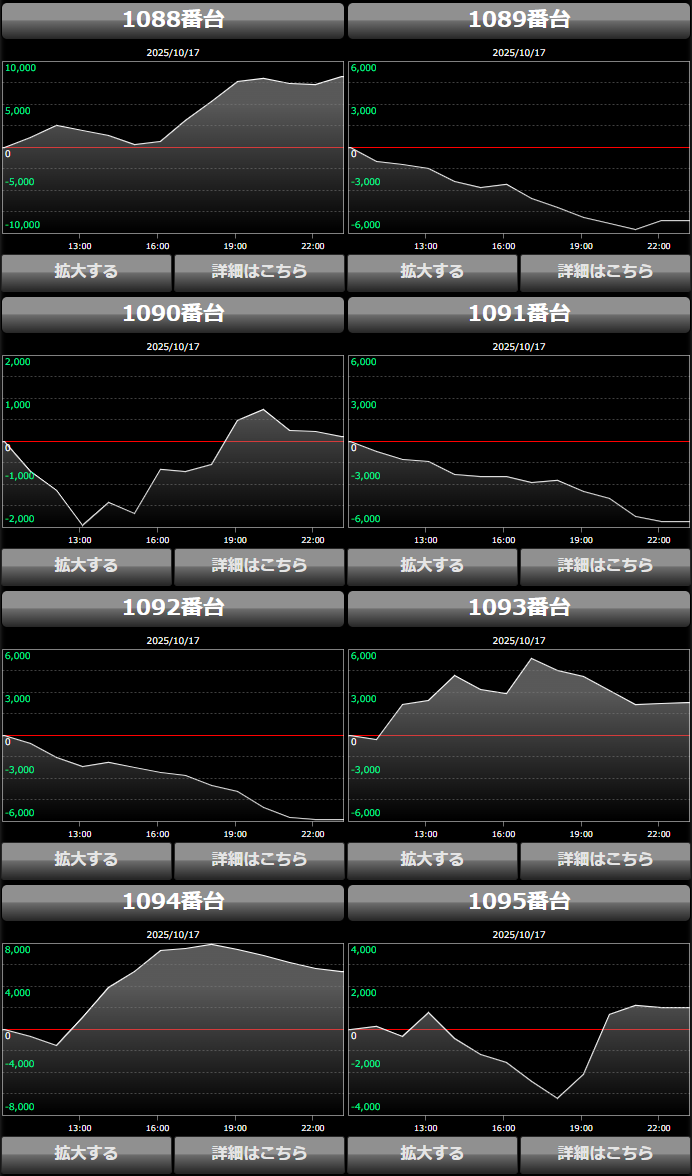See details of machine 1091
This screenshot has width=692, height=1176.
click(605, 565)
